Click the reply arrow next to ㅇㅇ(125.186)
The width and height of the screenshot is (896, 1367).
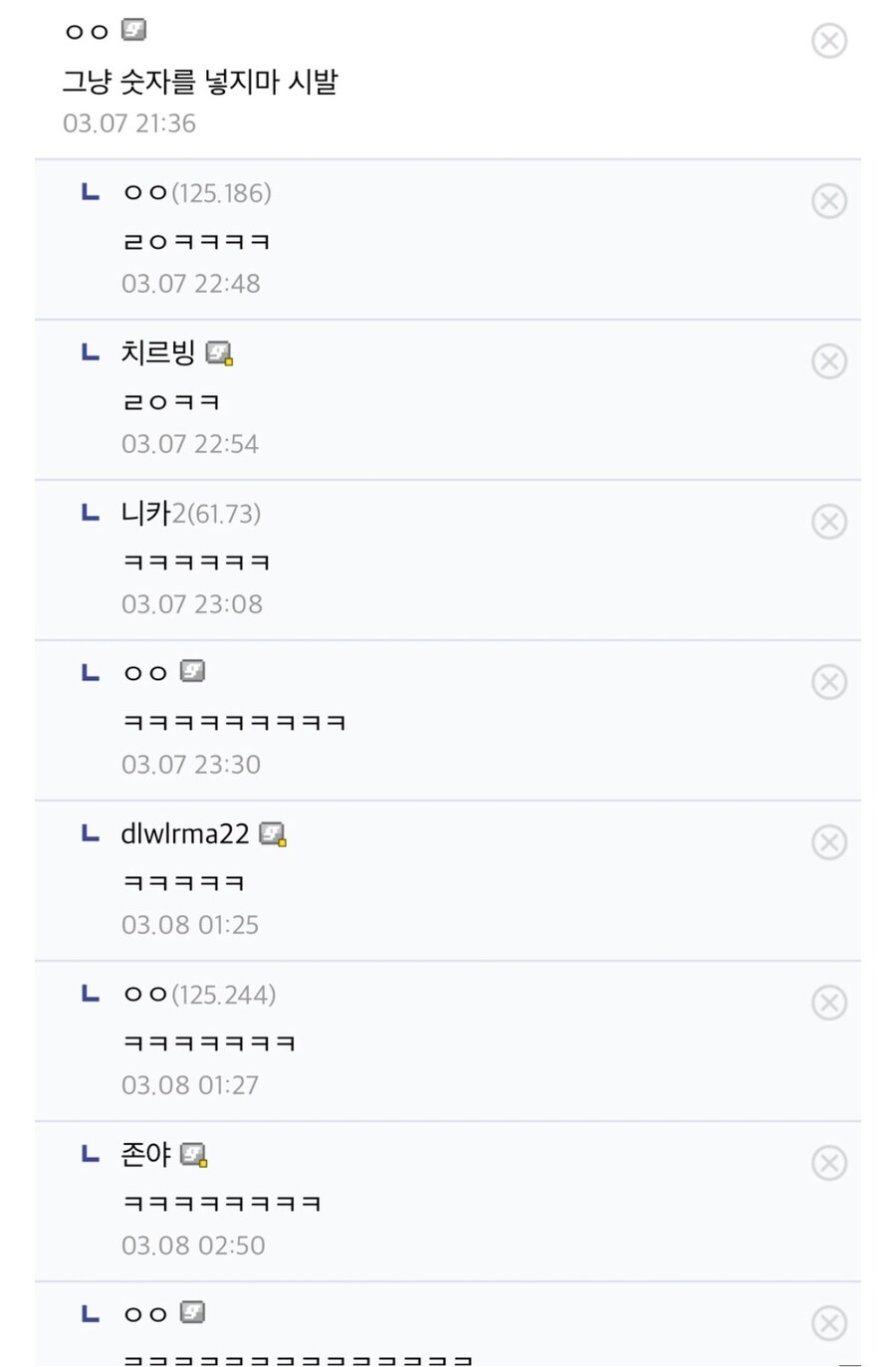(x=89, y=192)
